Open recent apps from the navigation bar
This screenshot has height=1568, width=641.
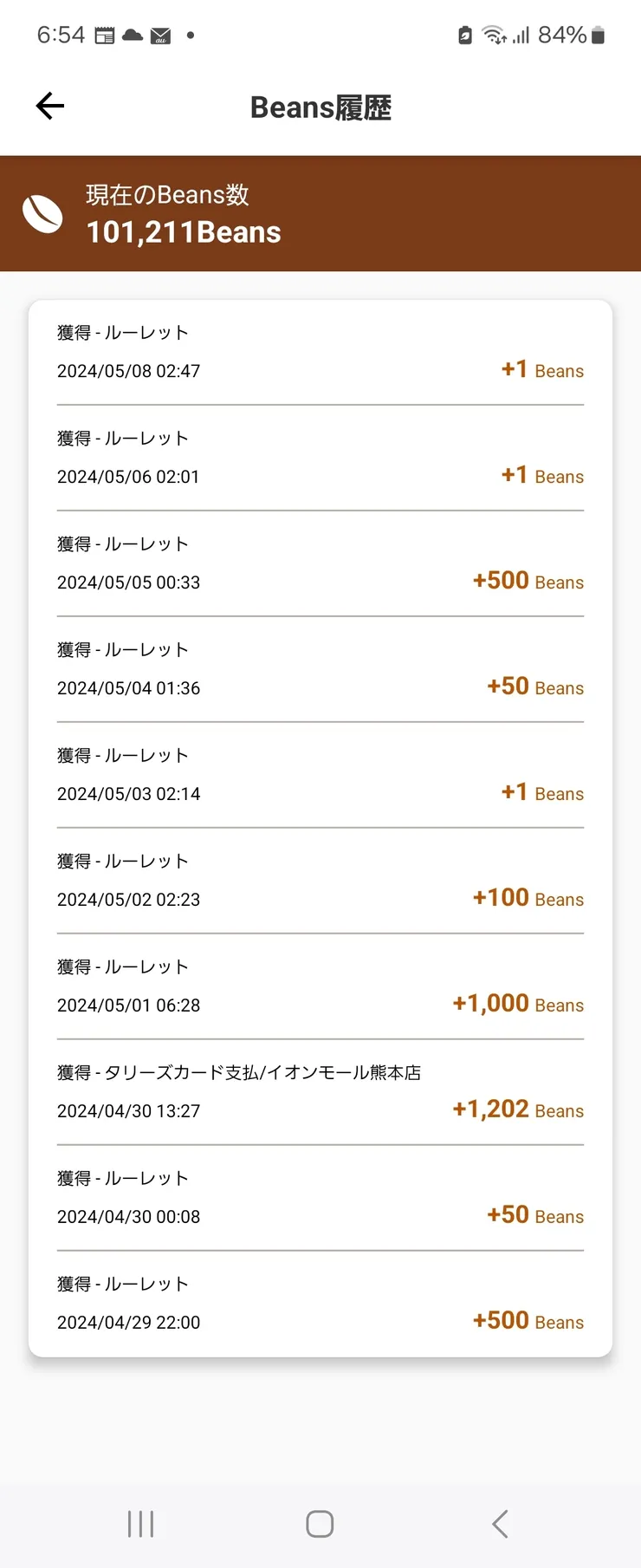pos(140,1523)
